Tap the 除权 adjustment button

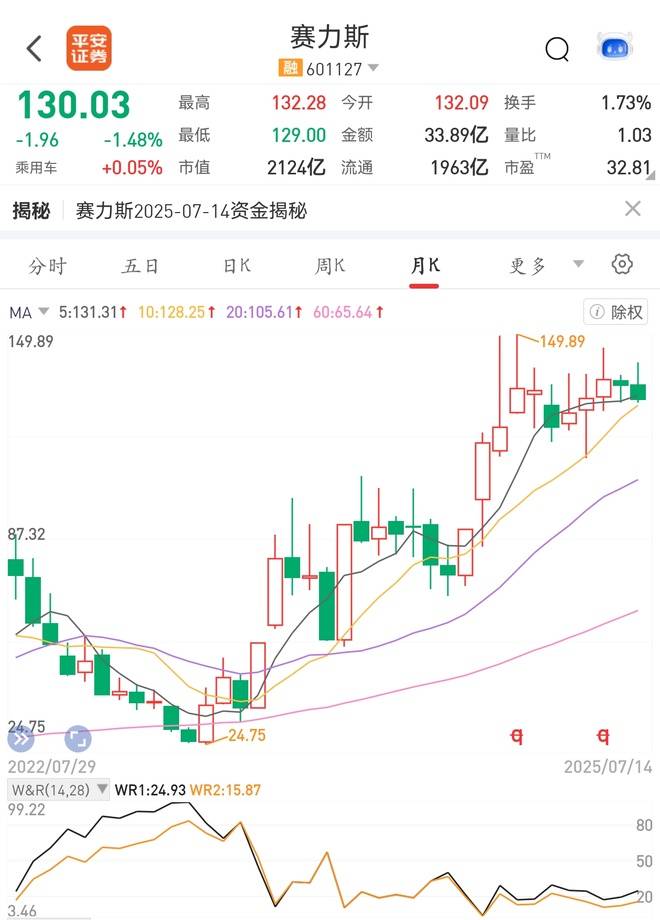pos(618,312)
